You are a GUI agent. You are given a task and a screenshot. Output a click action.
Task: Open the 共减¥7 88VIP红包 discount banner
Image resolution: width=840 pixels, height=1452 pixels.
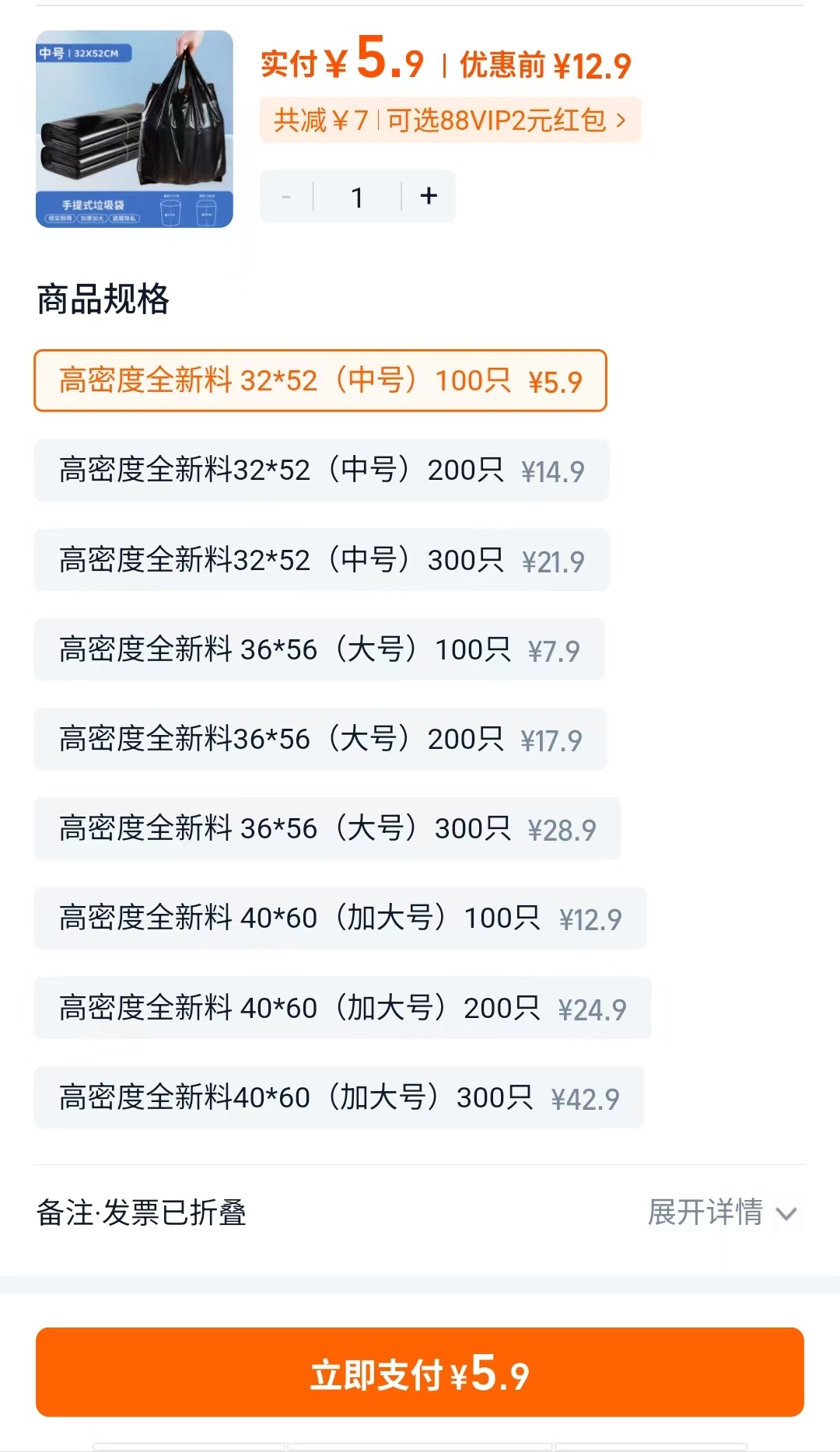(x=450, y=121)
